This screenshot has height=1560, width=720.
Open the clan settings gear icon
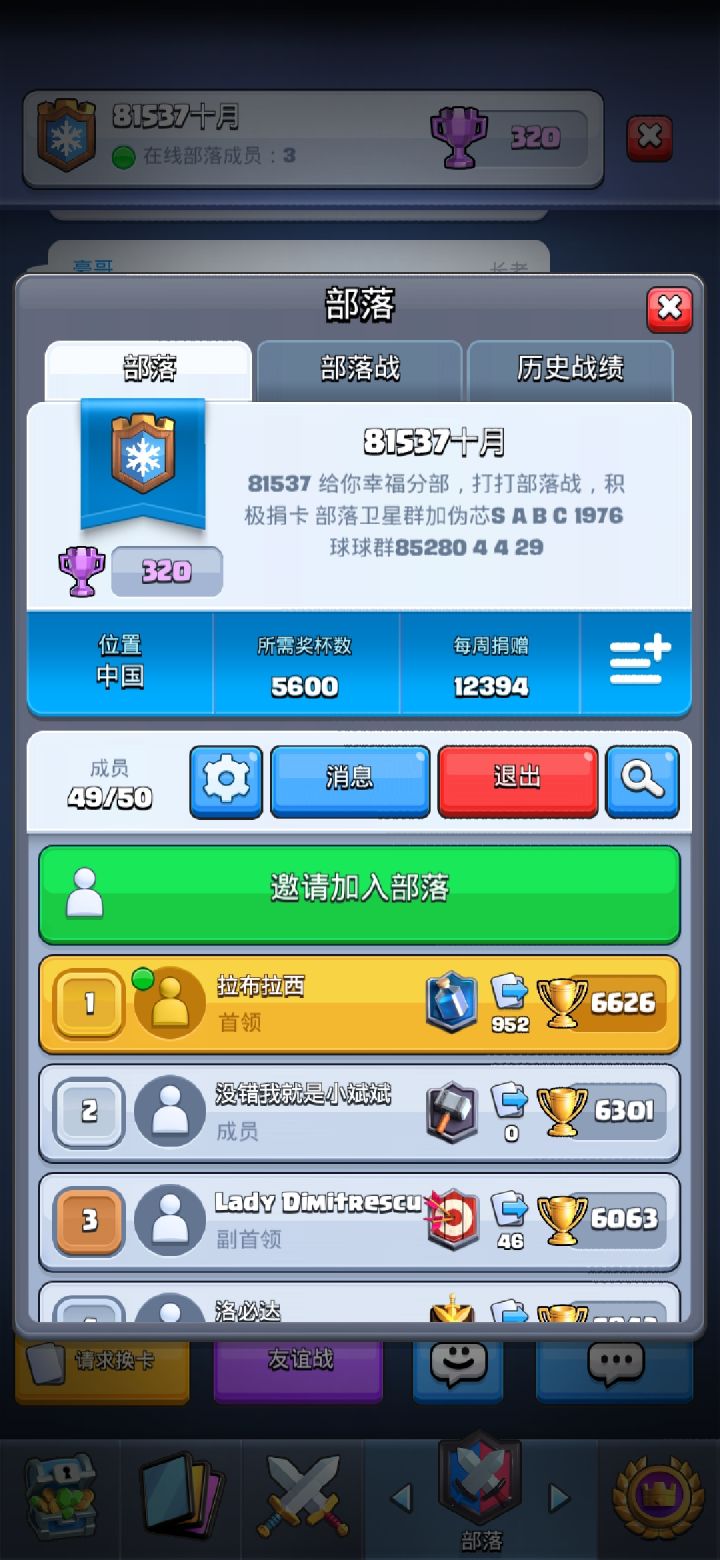(x=226, y=781)
